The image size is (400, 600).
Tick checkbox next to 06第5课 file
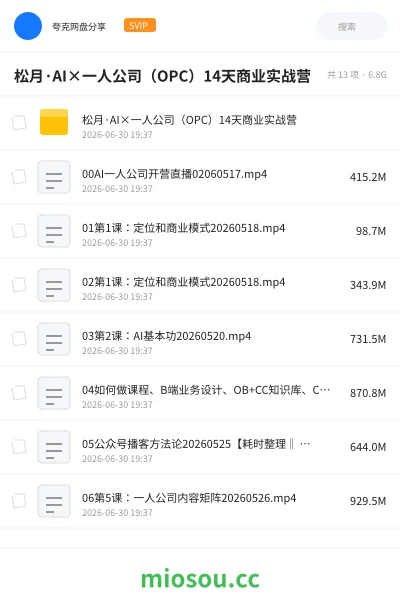(x=19, y=501)
